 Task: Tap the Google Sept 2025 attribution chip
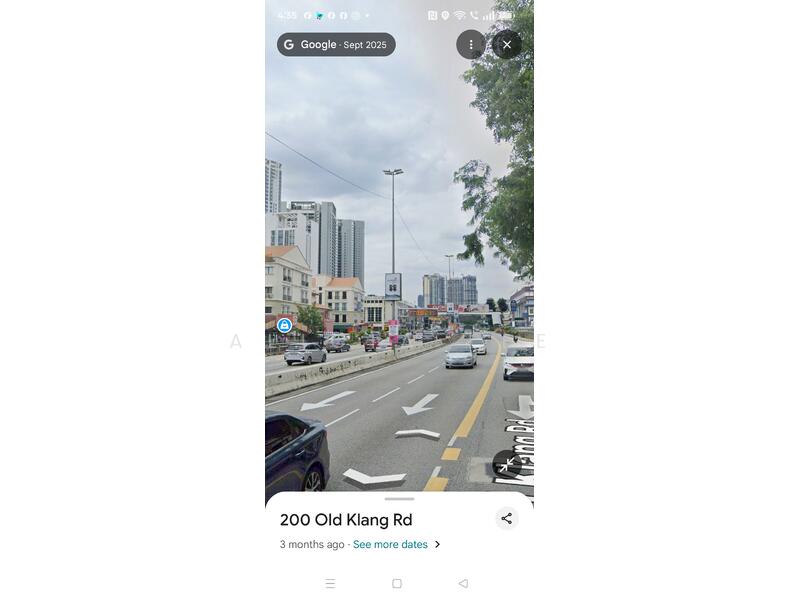click(x=336, y=45)
